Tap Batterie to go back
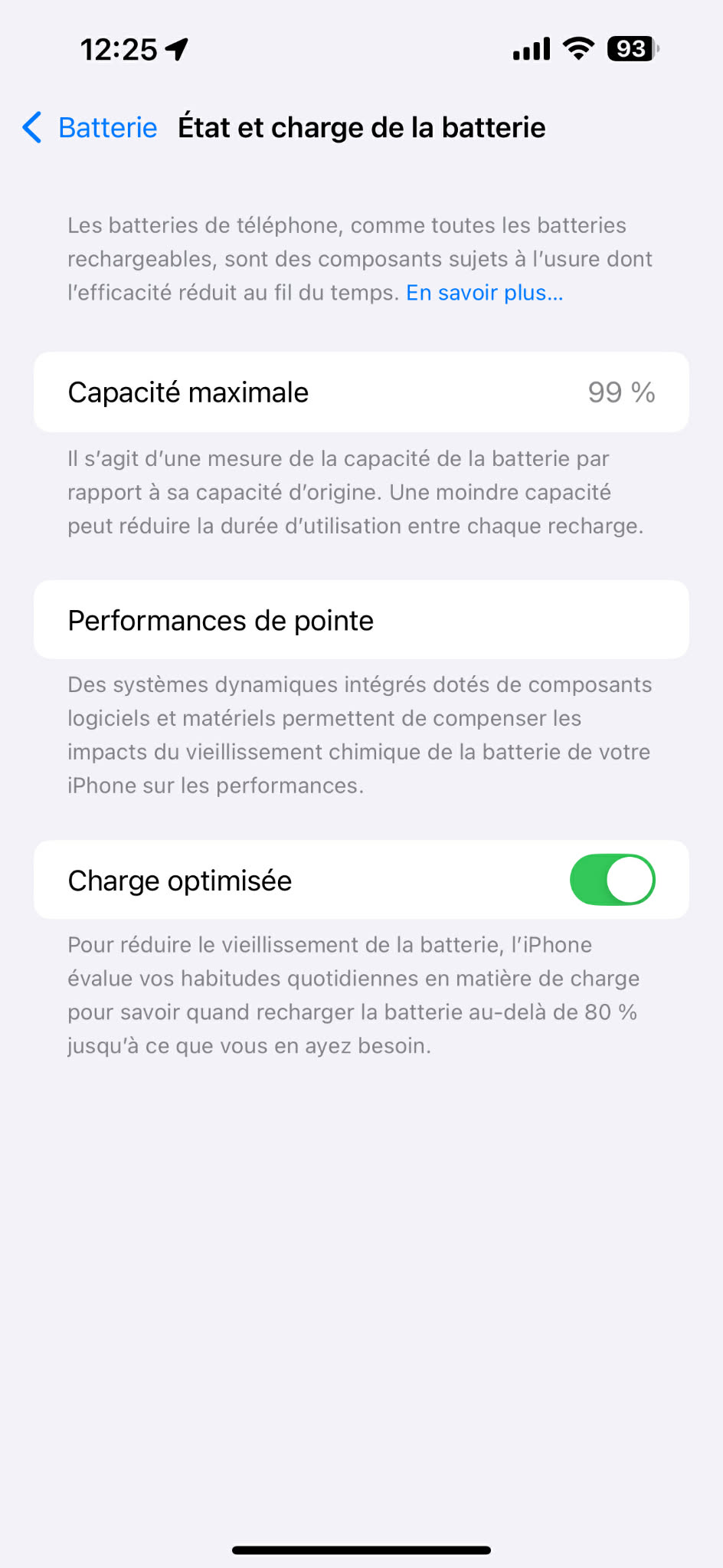Viewport: 723px width, 1568px height. 107,128
